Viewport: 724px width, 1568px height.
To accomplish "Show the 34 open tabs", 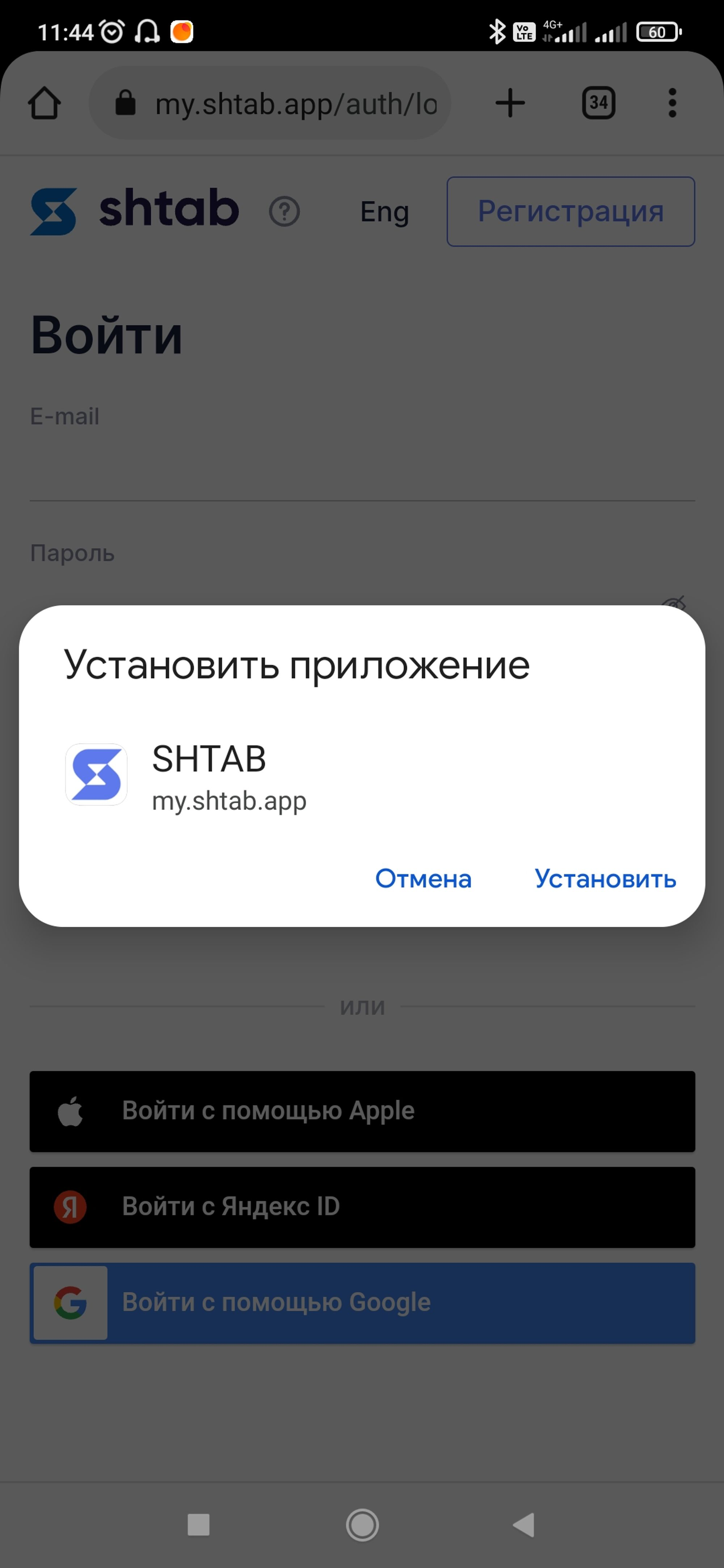I will [598, 103].
